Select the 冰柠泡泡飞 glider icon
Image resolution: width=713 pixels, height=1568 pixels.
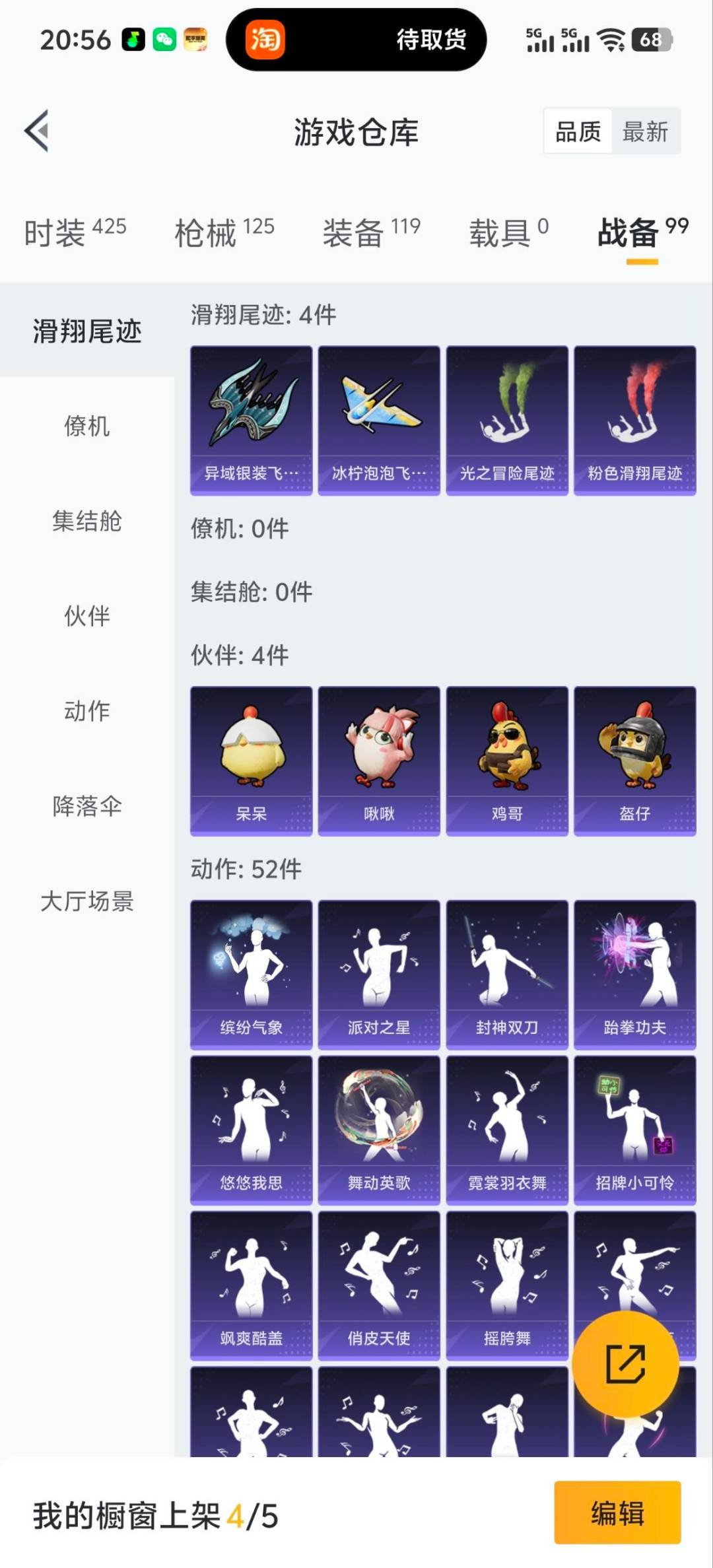(x=378, y=416)
